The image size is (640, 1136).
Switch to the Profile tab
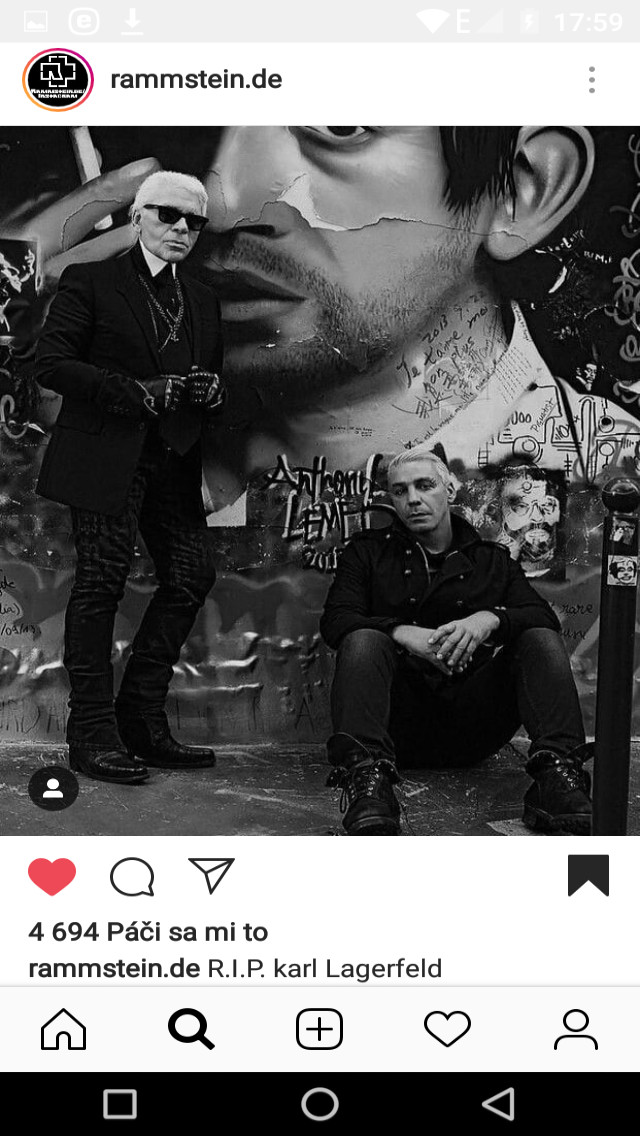[x=575, y=1028]
